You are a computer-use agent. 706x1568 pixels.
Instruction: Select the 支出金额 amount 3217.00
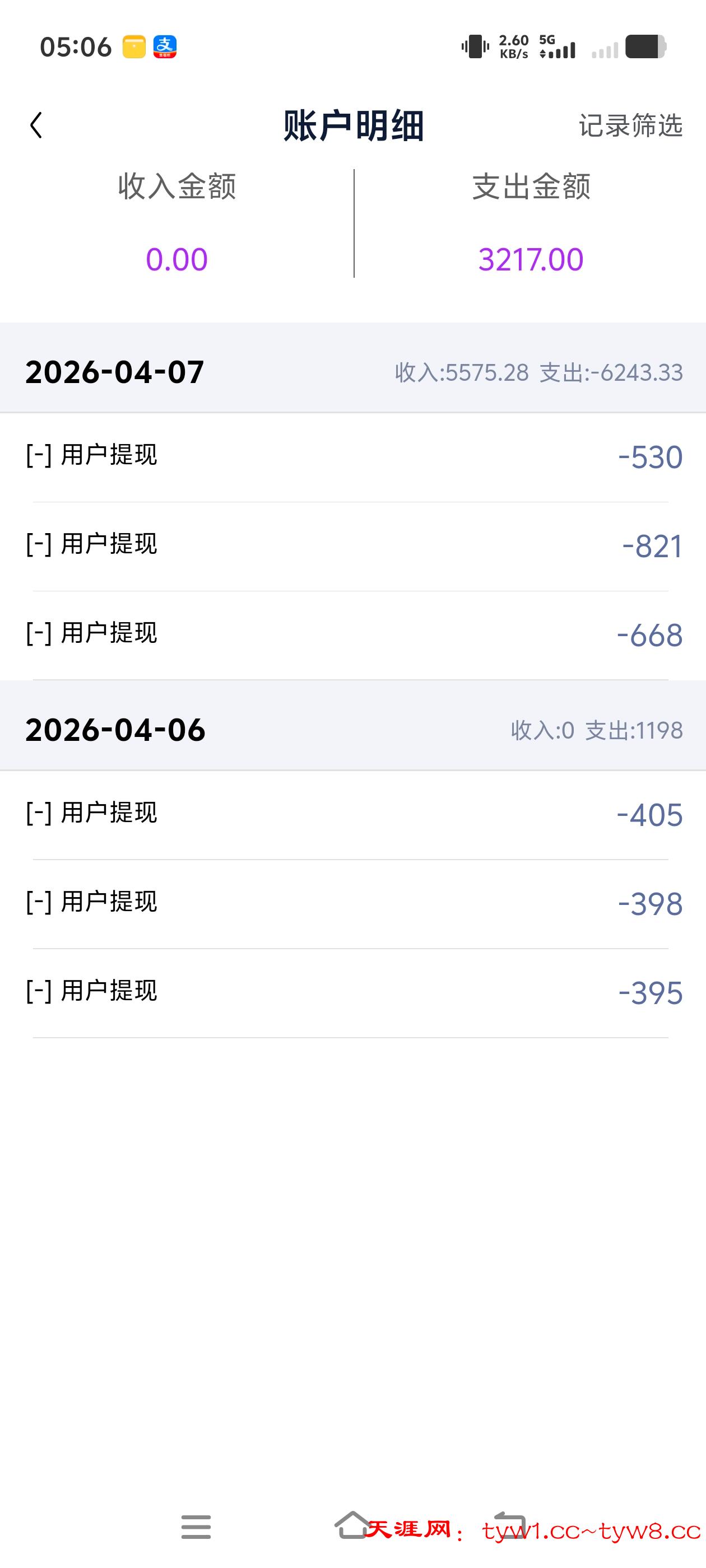pos(529,259)
